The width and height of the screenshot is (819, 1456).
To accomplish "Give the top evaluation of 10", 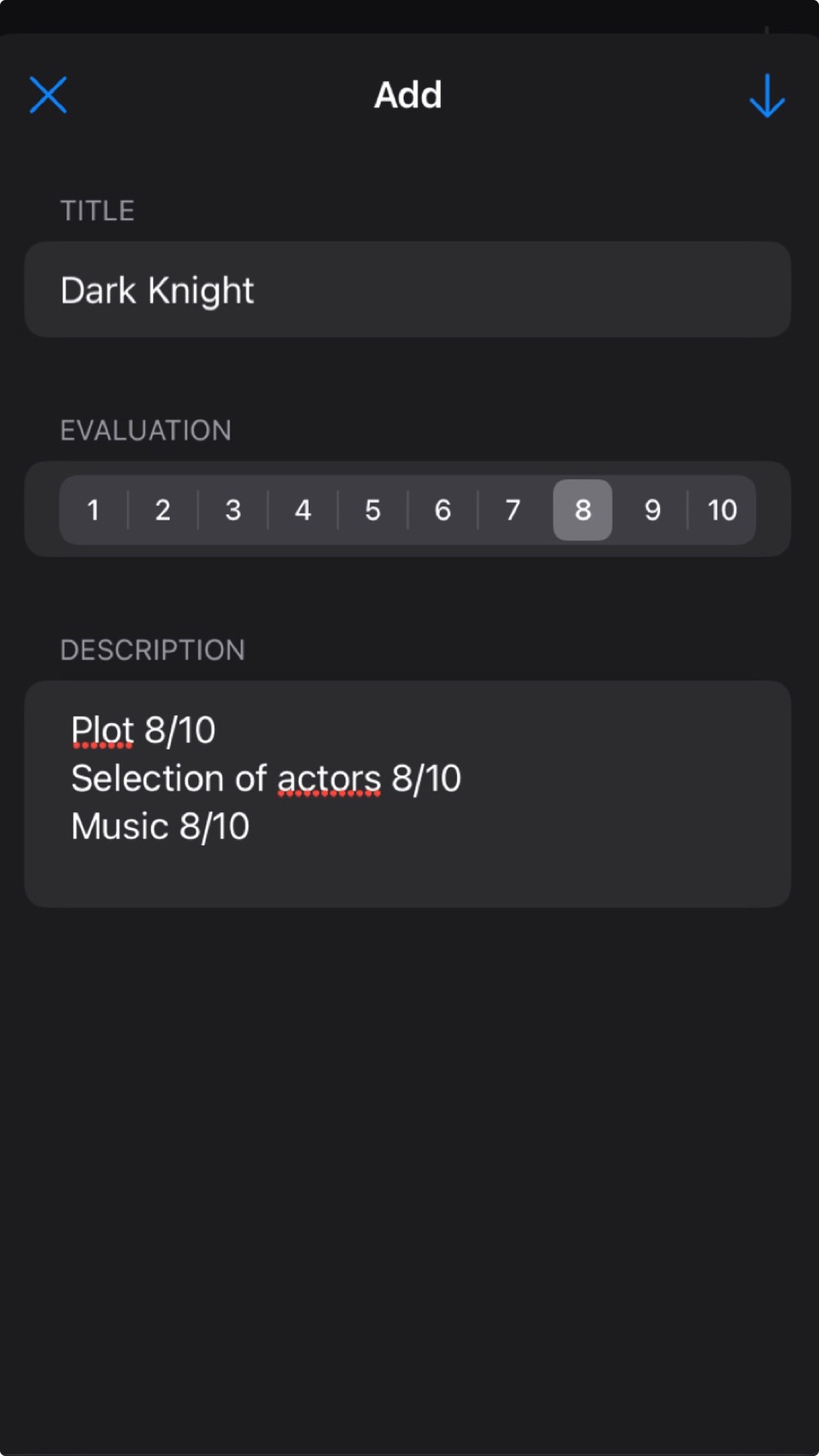I will 722,510.
